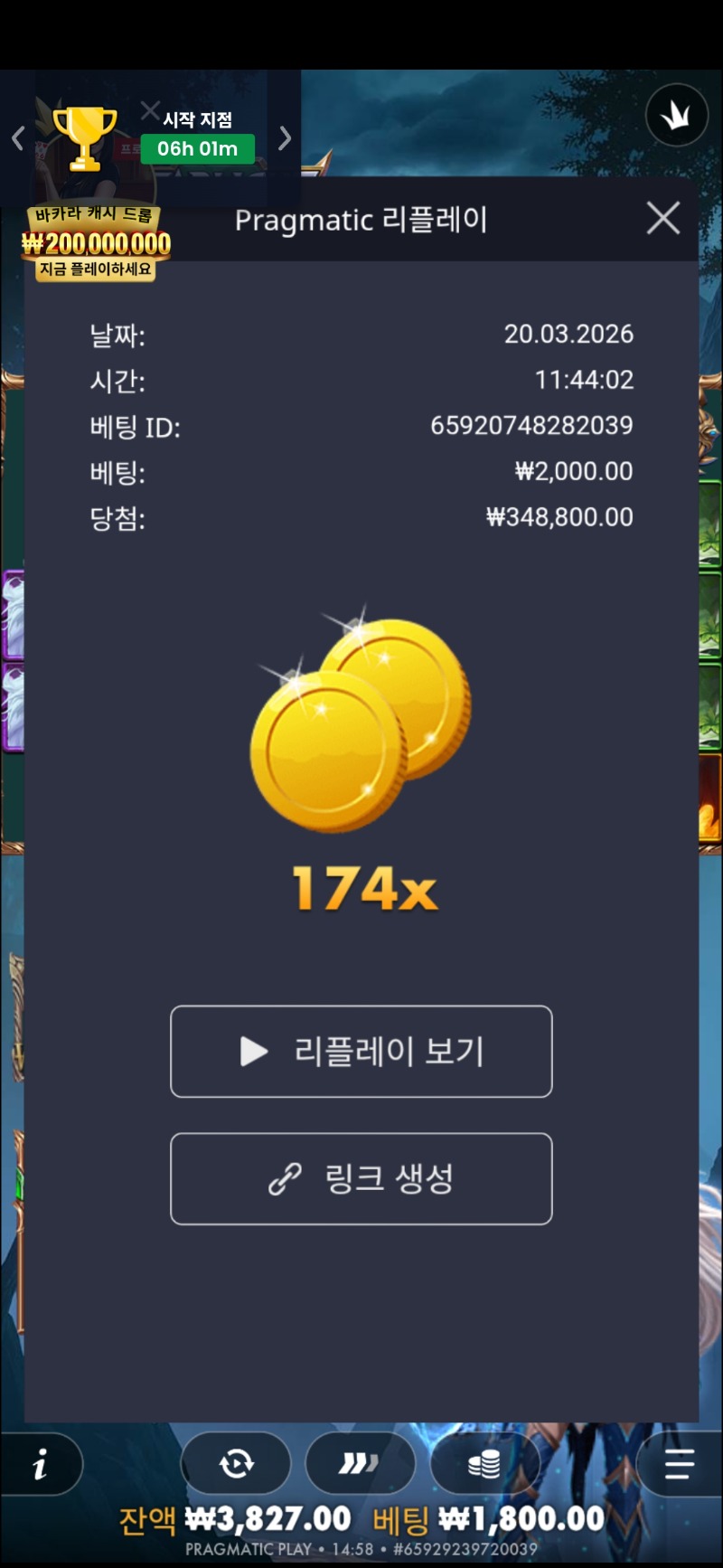Open the Pragmatic crown logo button
Viewport: 723px width, 1568px height.
click(x=676, y=116)
